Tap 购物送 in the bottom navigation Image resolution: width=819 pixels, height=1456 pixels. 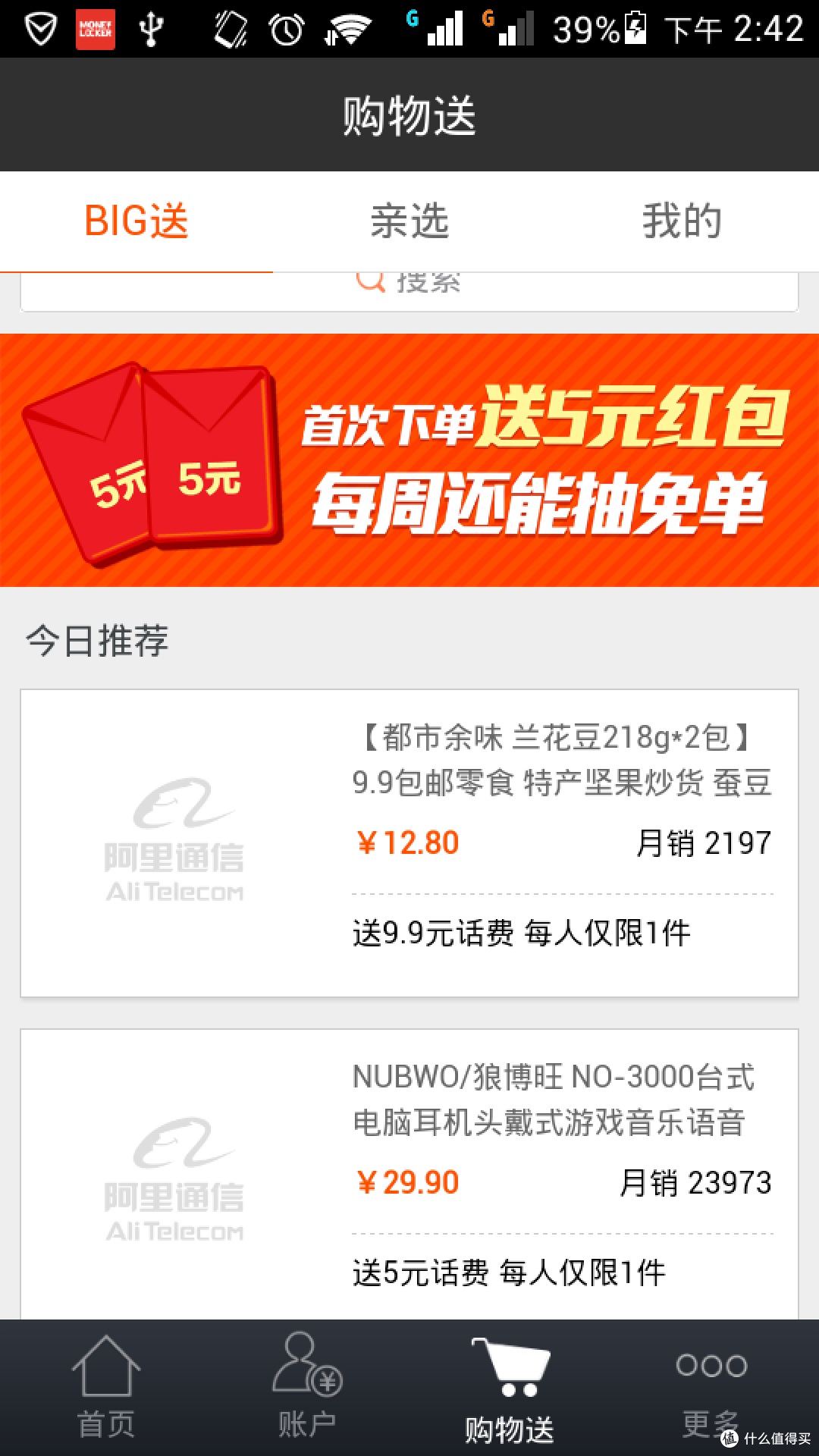[510, 1388]
